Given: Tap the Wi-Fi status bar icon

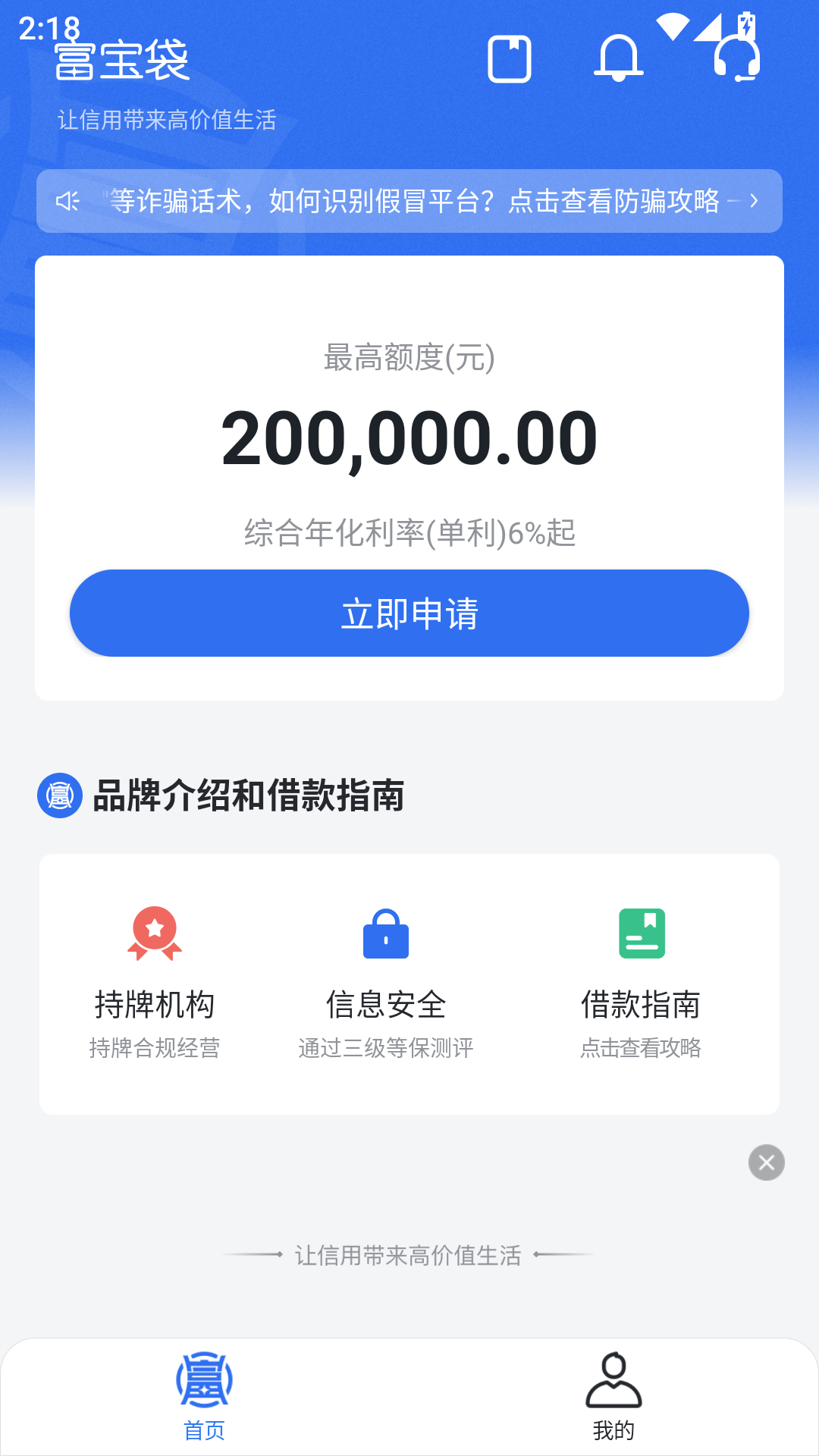Looking at the screenshot, I should [x=672, y=24].
